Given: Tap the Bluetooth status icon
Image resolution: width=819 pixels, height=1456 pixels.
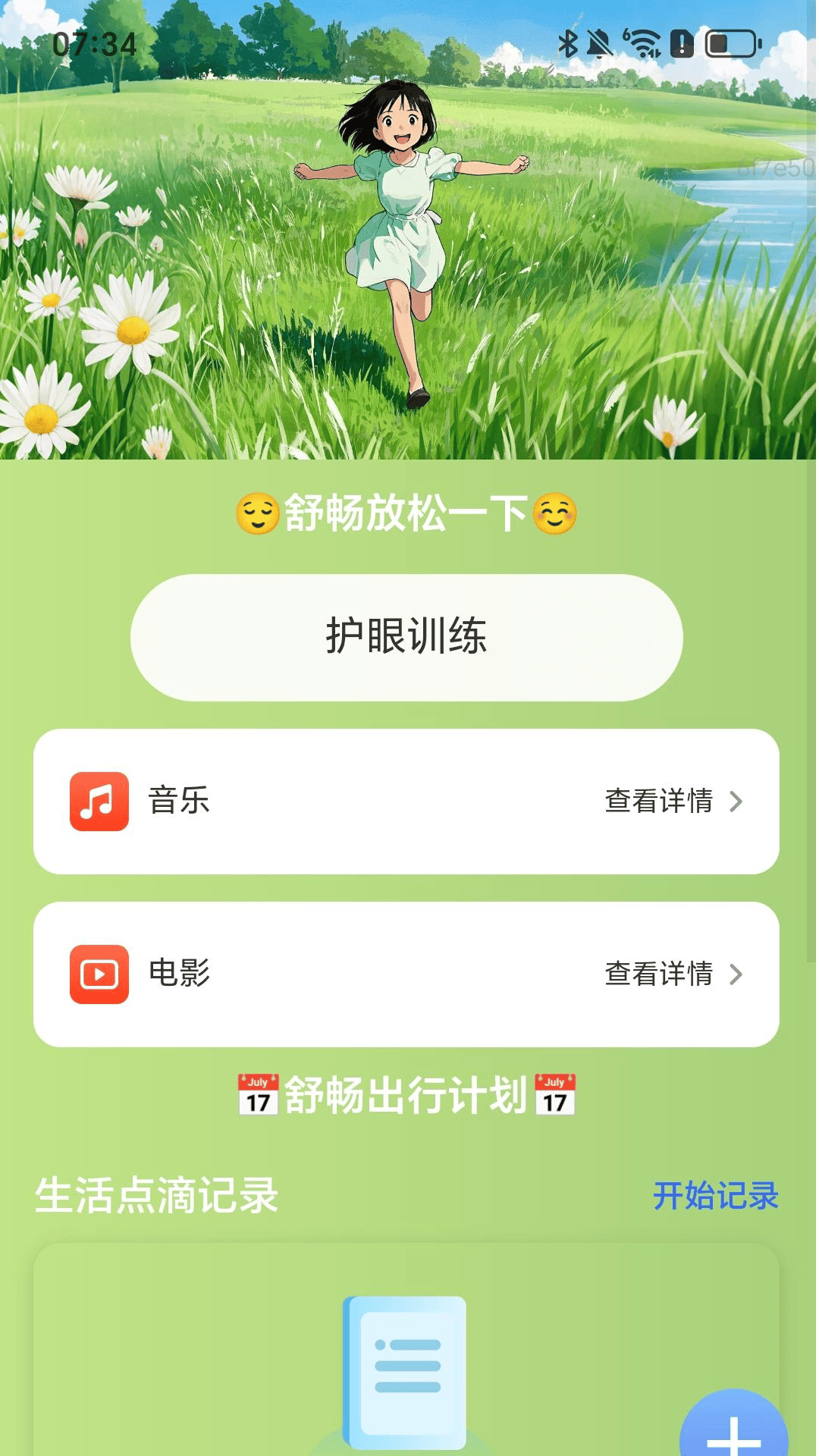Looking at the screenshot, I should coord(567,43).
